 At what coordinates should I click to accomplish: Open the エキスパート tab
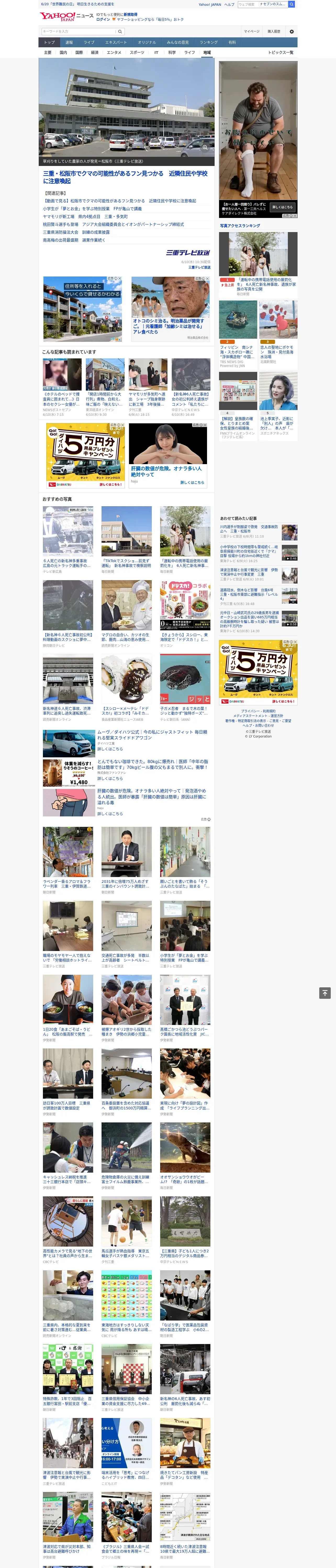coord(116,43)
